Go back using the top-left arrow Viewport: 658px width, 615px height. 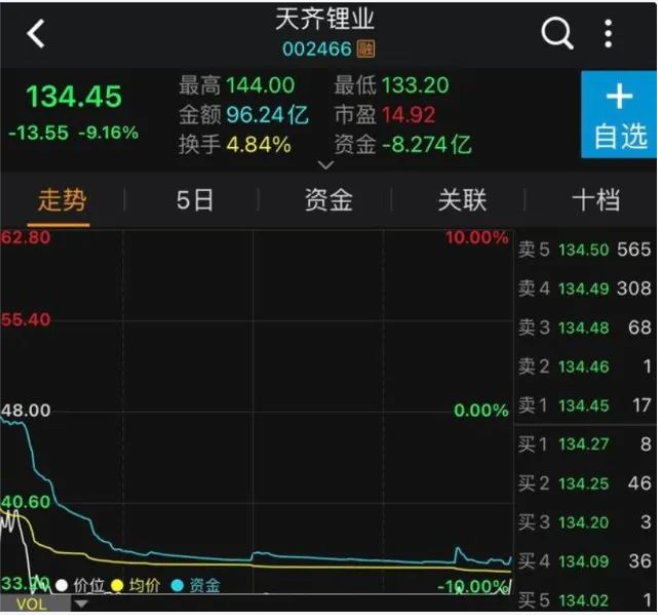[x=37, y=33]
